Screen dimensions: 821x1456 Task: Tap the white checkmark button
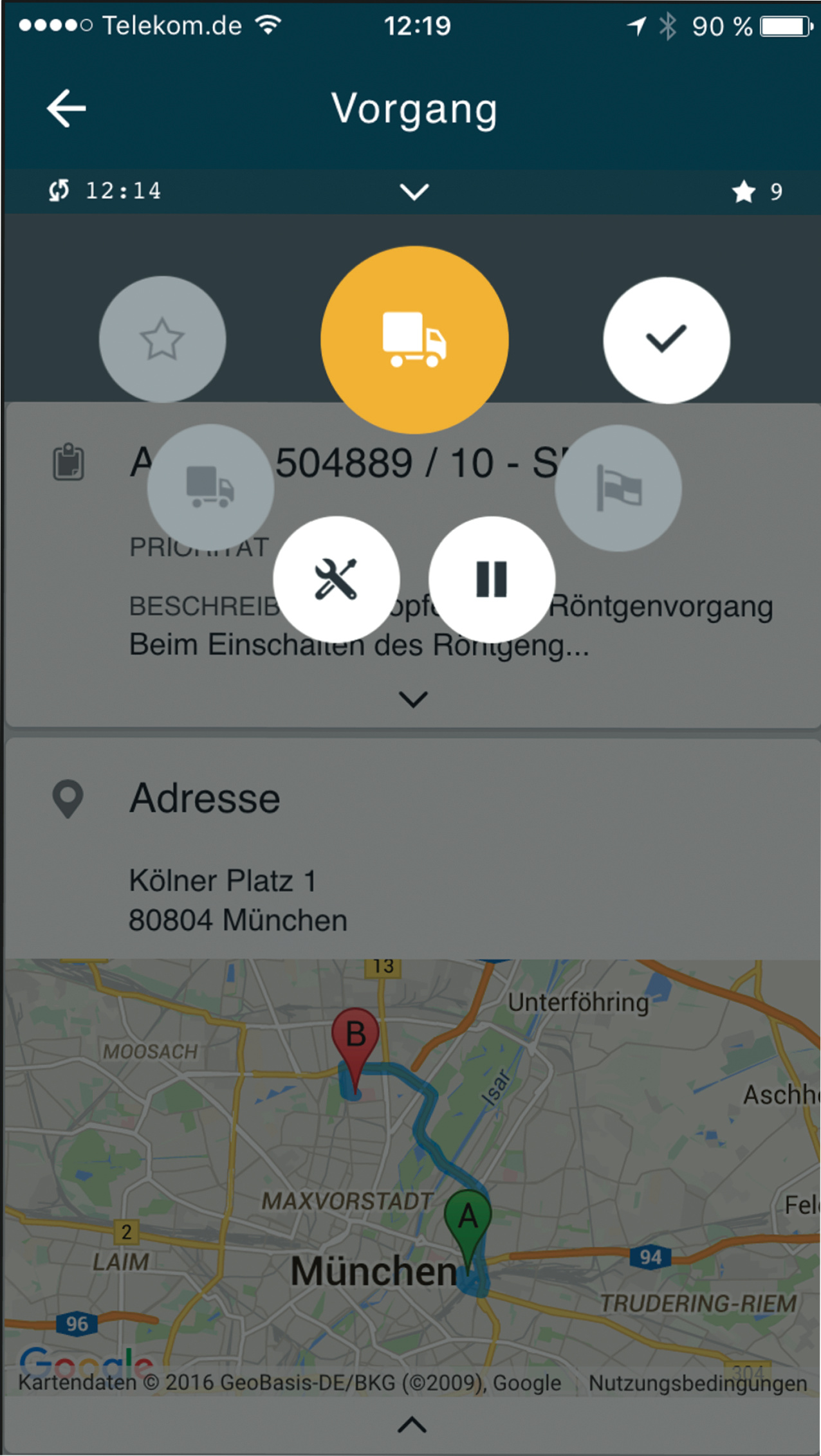coord(666,340)
